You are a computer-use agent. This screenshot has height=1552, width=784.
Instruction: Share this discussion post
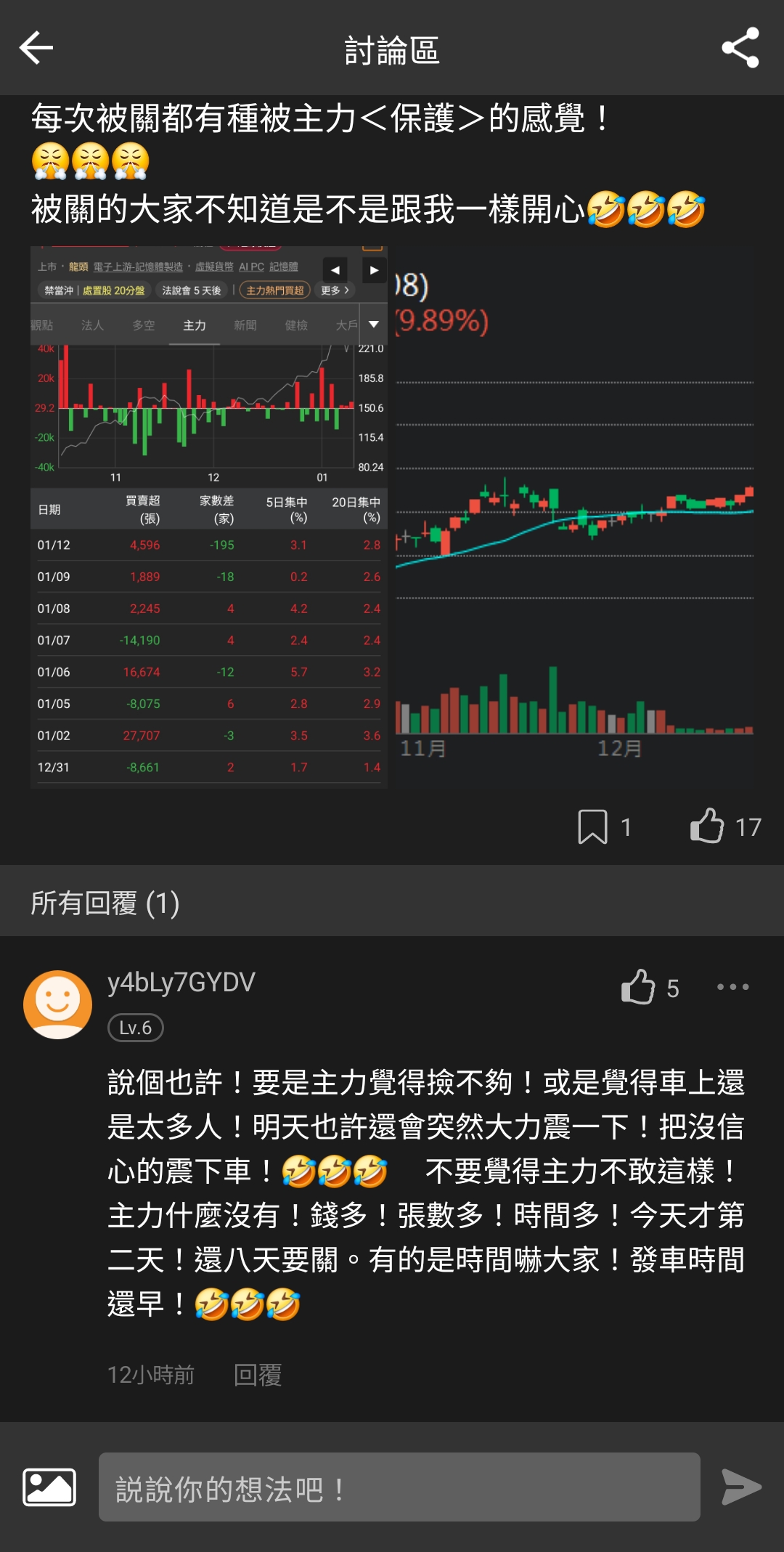pos(740,48)
